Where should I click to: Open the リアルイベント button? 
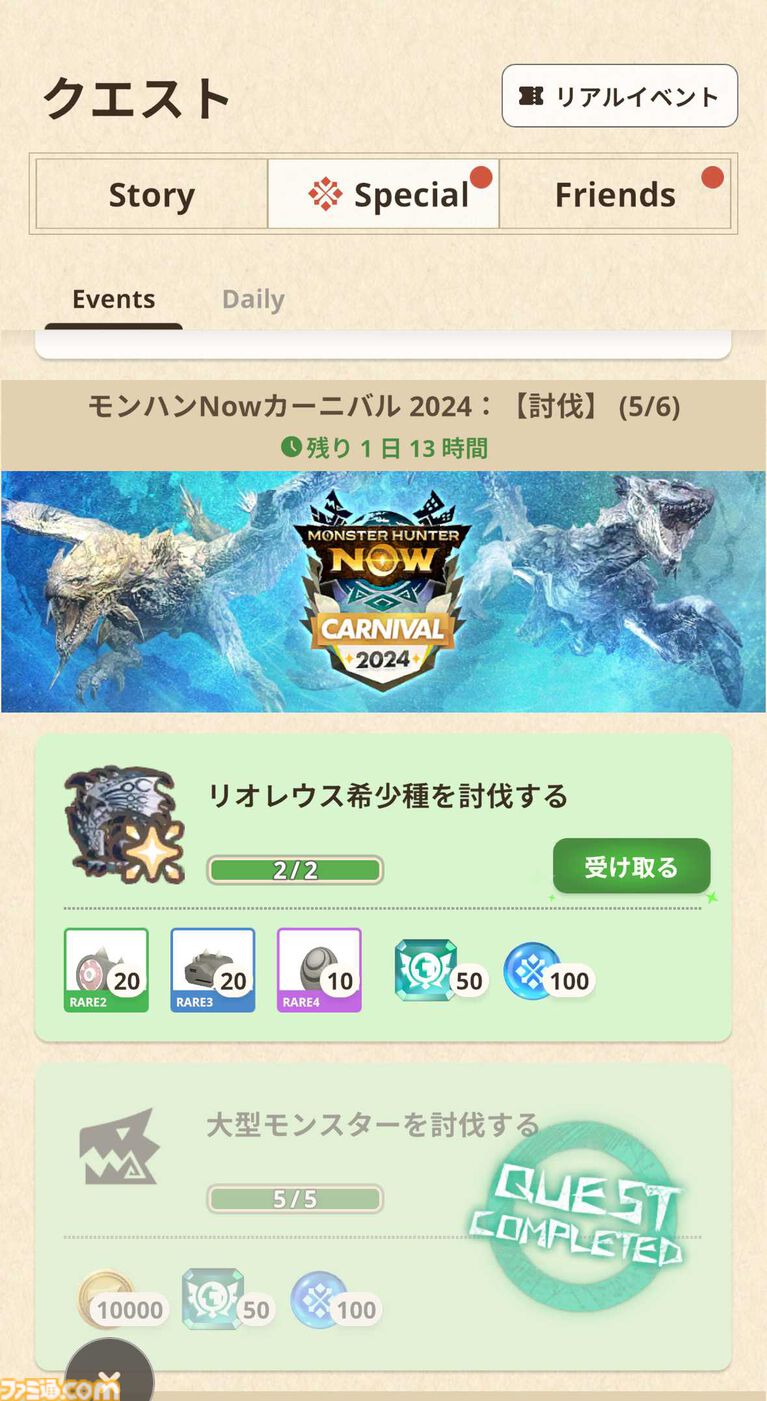point(619,96)
